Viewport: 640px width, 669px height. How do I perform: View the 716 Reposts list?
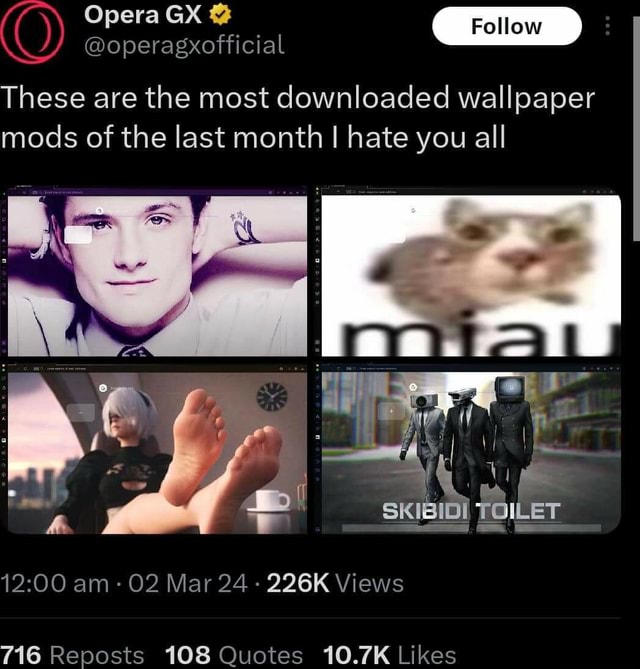[x=72, y=655]
